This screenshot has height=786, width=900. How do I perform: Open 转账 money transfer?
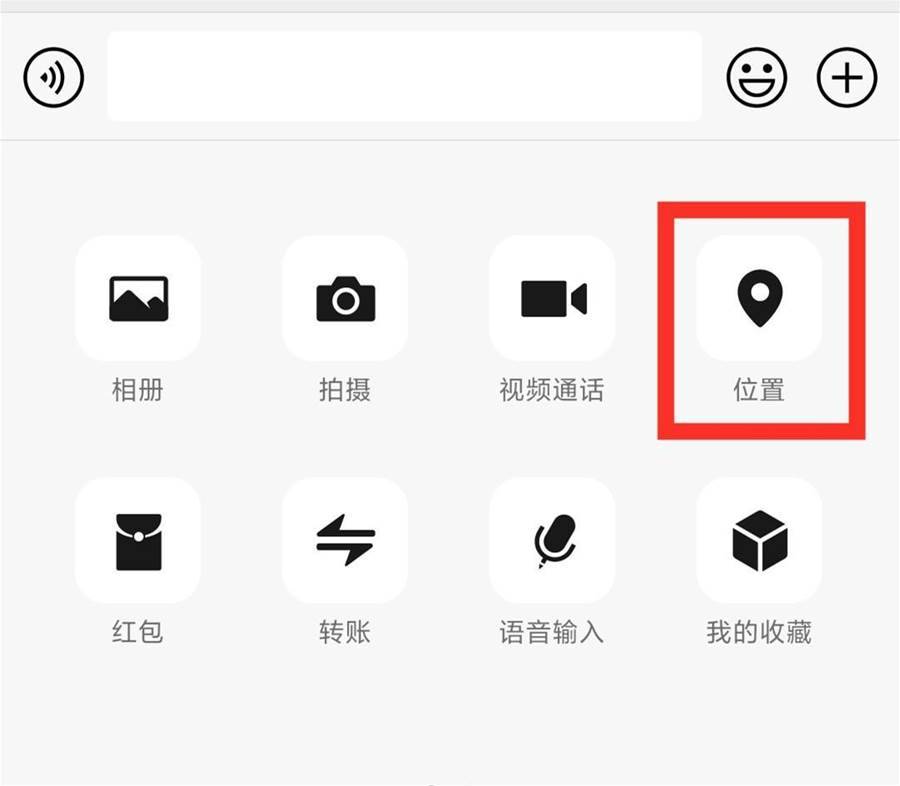tap(345, 541)
